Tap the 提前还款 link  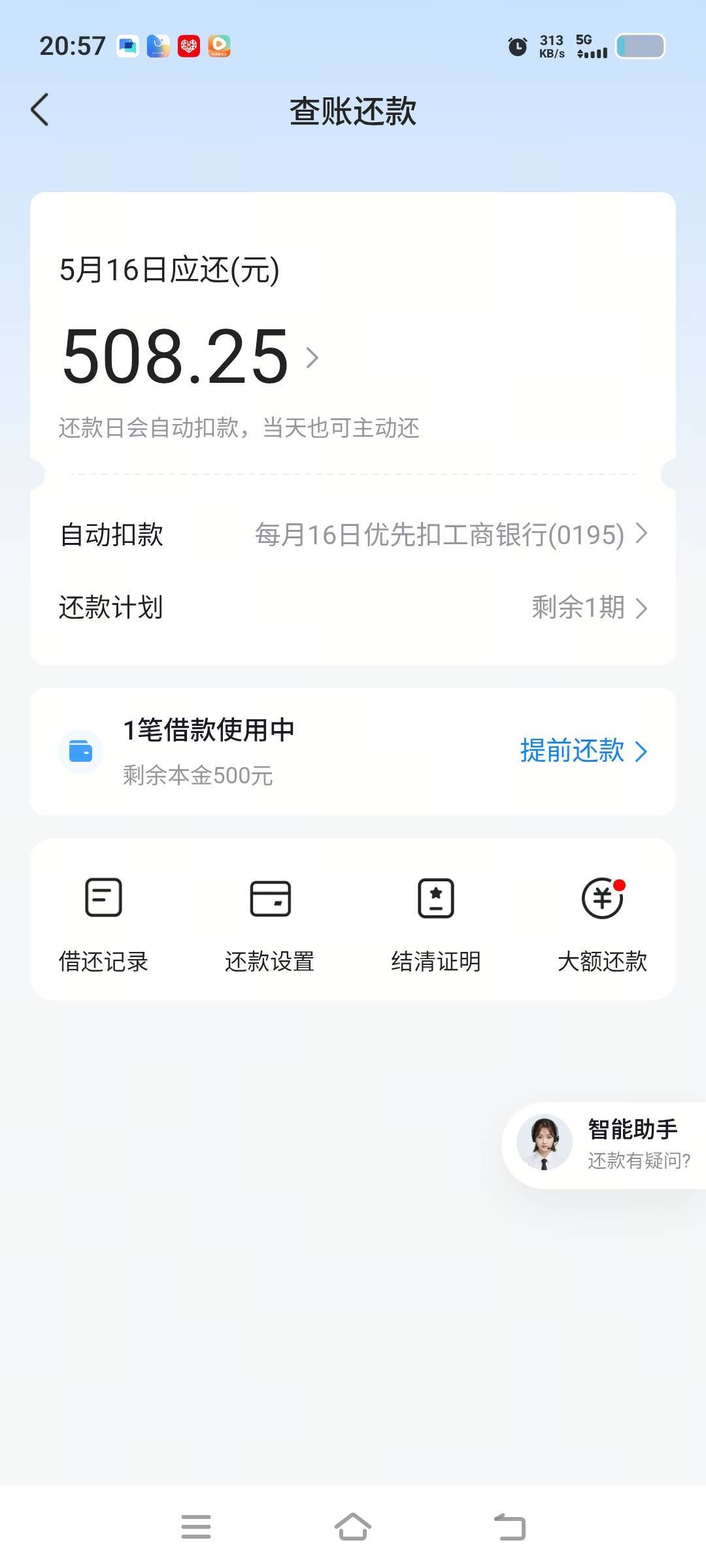point(582,751)
